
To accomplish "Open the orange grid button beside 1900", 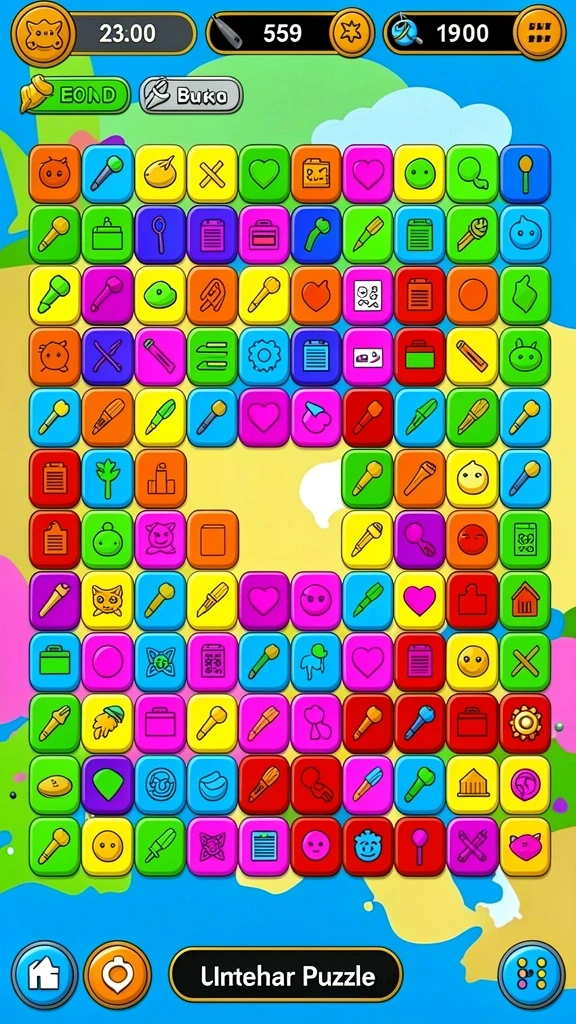I will click(539, 33).
